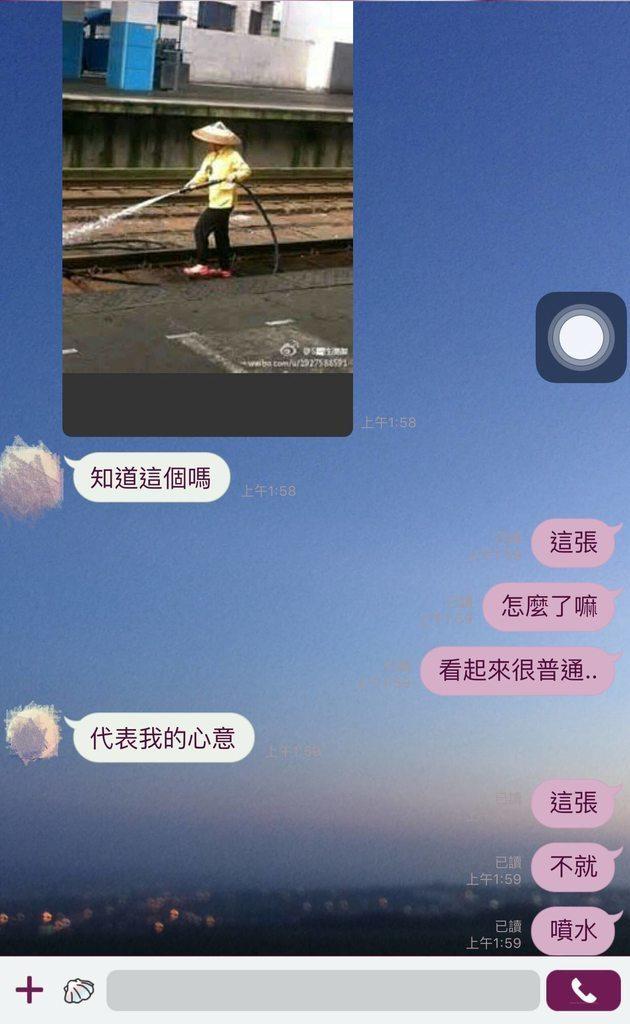Open sender's avatar next to 代表我的心意

click(34, 733)
